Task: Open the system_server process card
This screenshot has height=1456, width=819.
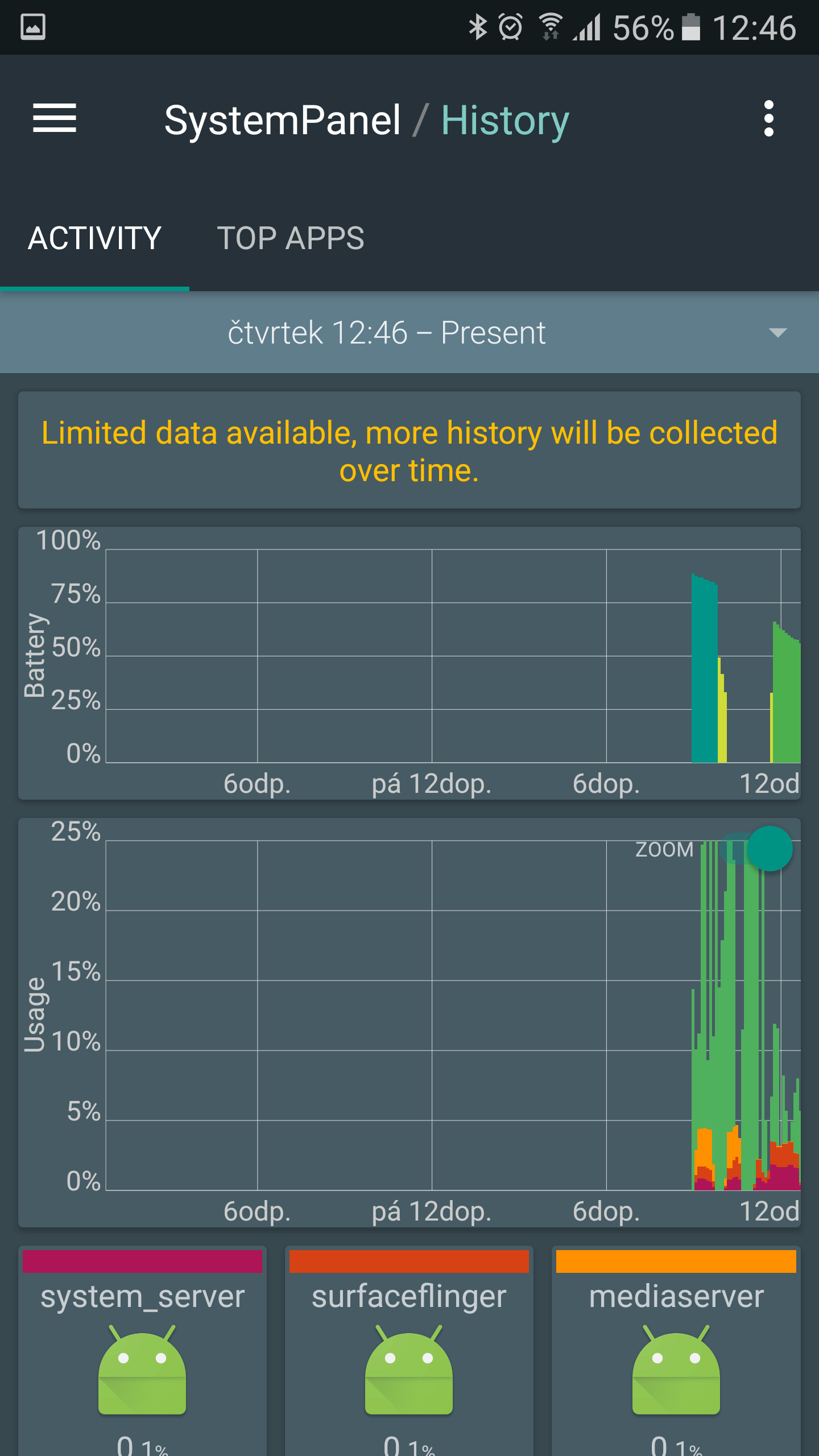Action: click(142, 1350)
